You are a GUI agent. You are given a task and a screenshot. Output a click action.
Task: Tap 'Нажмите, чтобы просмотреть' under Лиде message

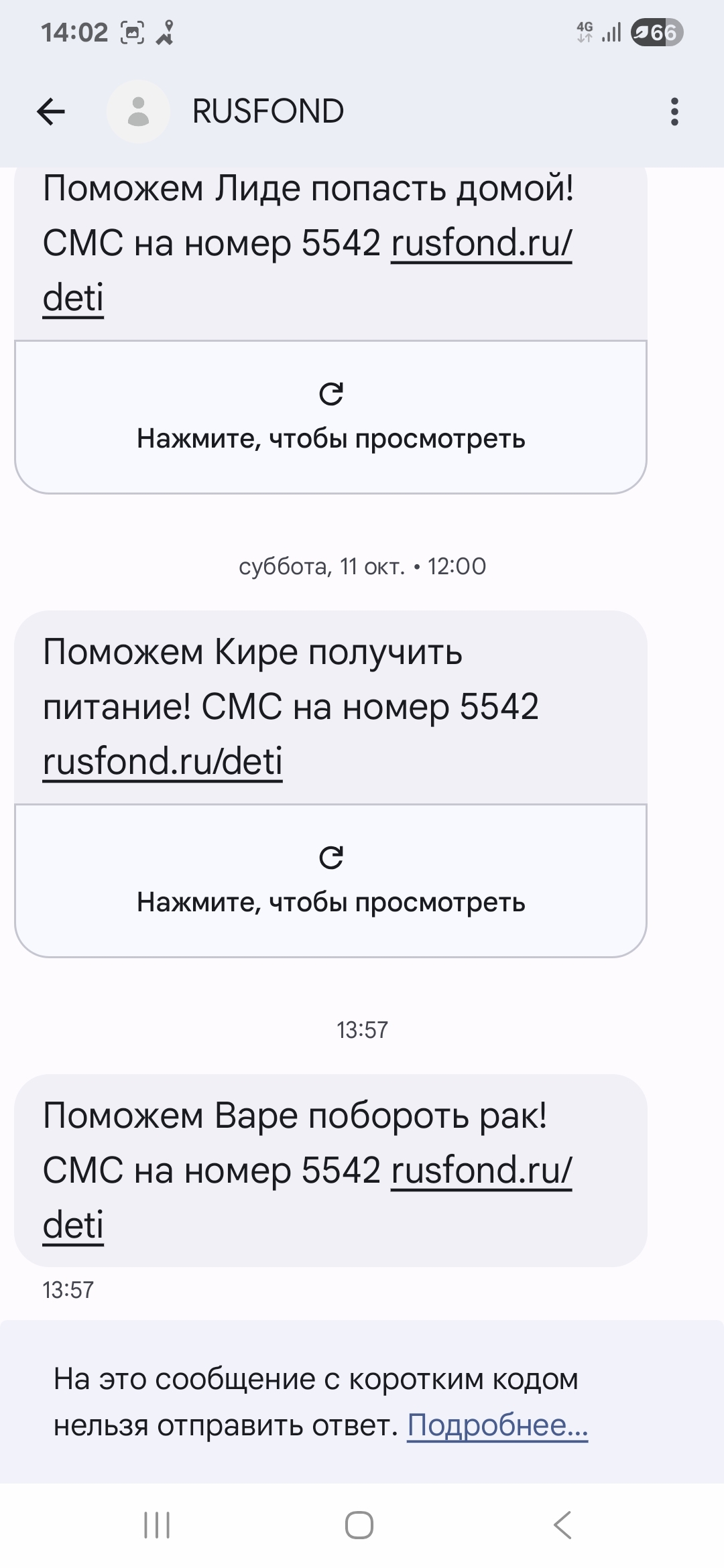[330, 417]
